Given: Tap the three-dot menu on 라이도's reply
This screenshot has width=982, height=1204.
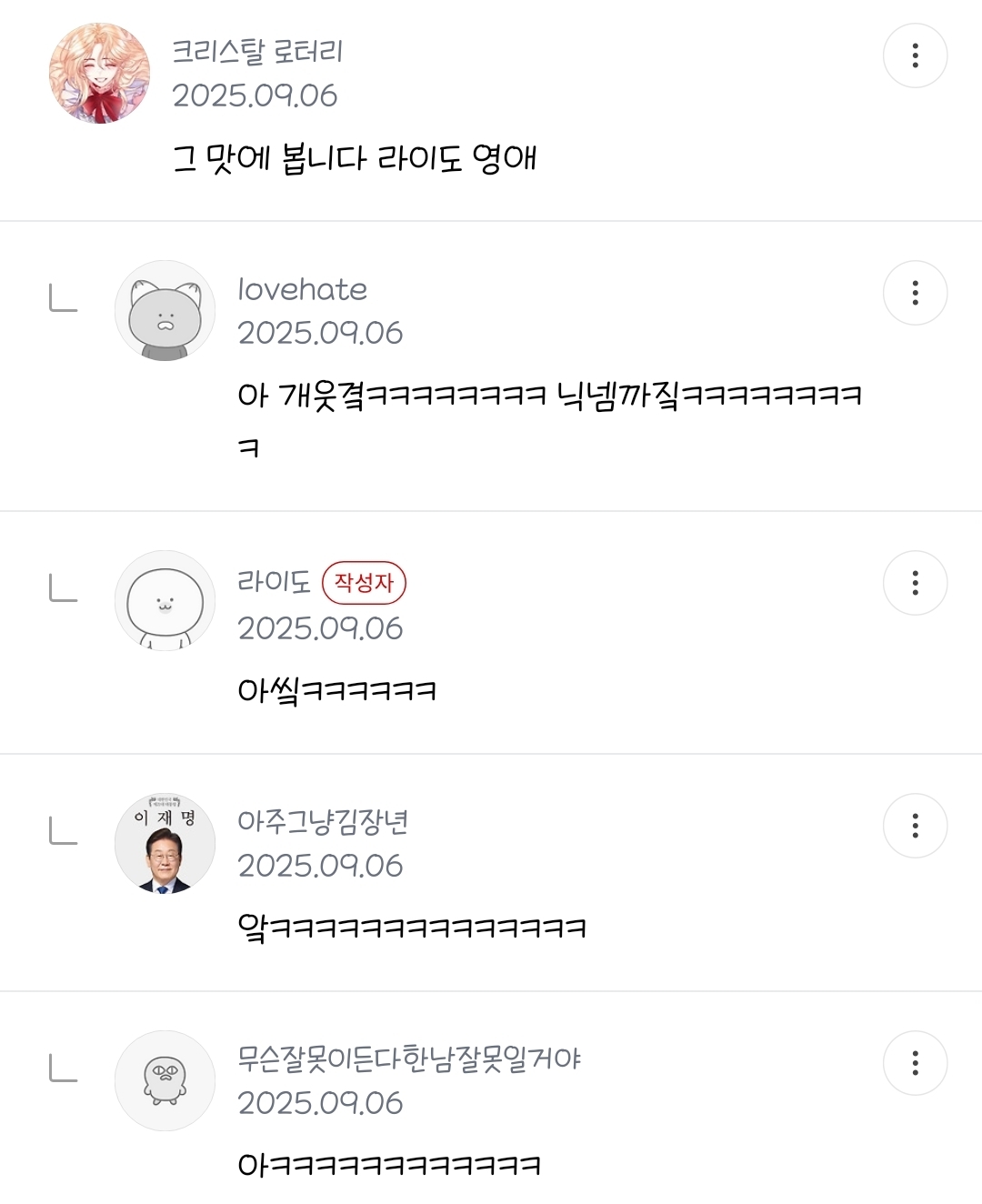Looking at the screenshot, I should 915,583.
